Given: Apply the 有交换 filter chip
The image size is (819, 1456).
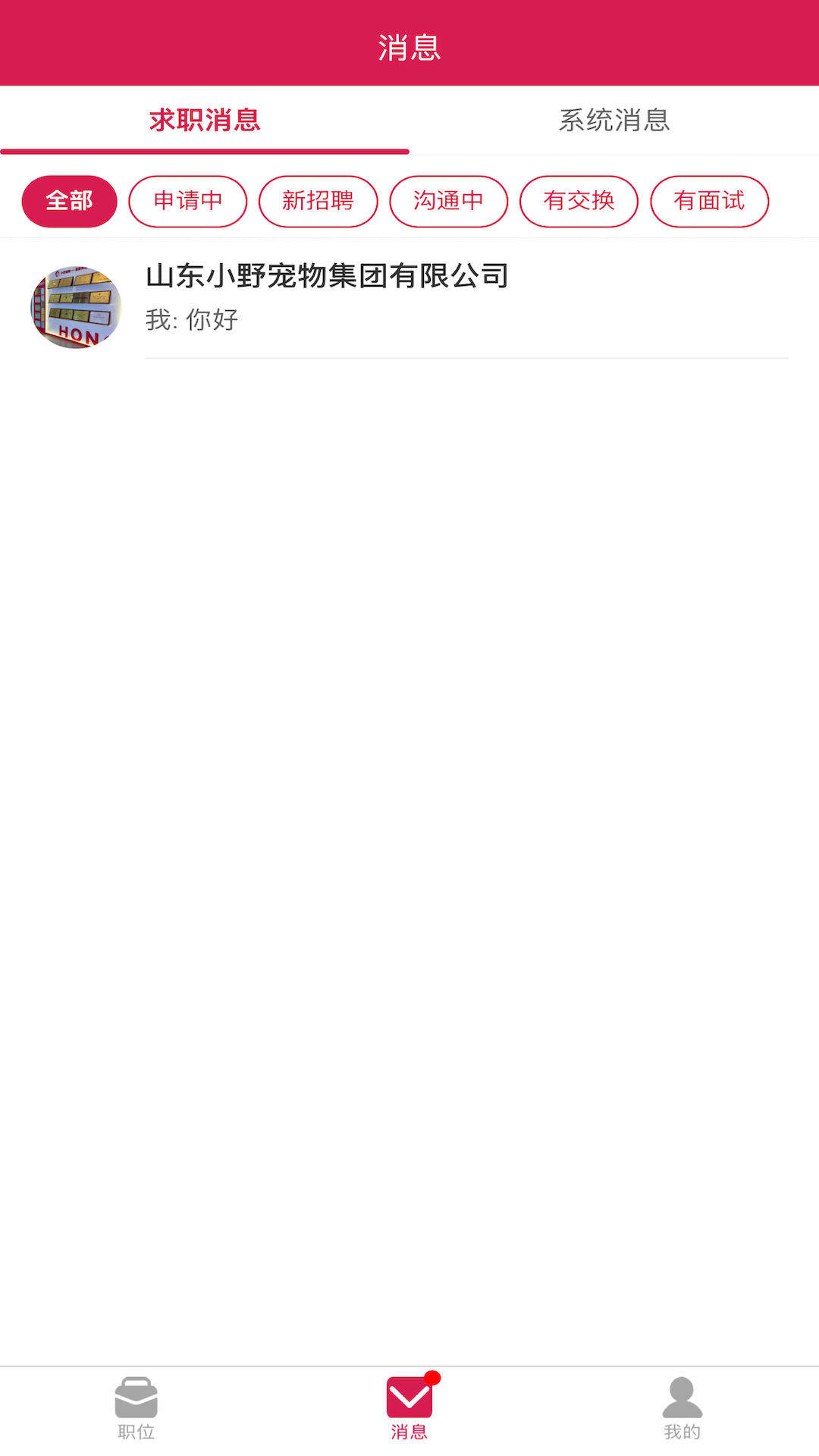Looking at the screenshot, I should (x=579, y=202).
